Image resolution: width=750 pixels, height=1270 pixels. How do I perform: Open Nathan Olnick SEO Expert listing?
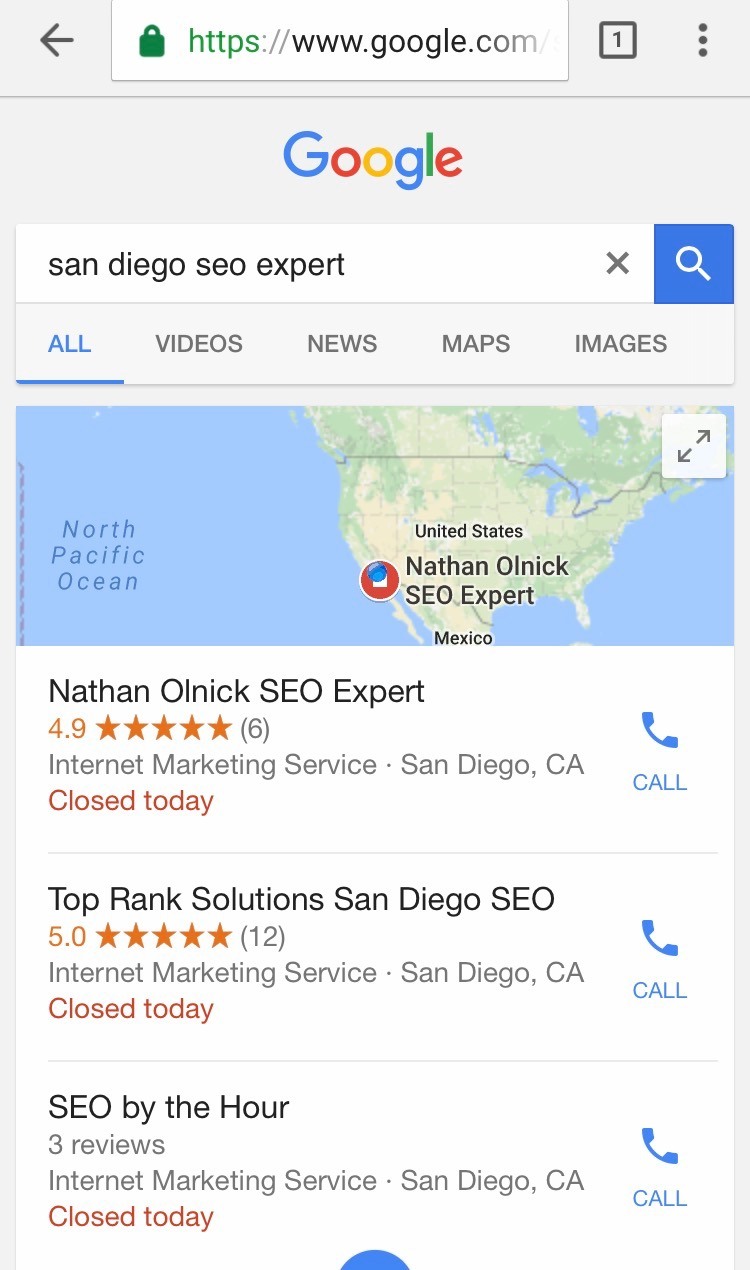(236, 692)
